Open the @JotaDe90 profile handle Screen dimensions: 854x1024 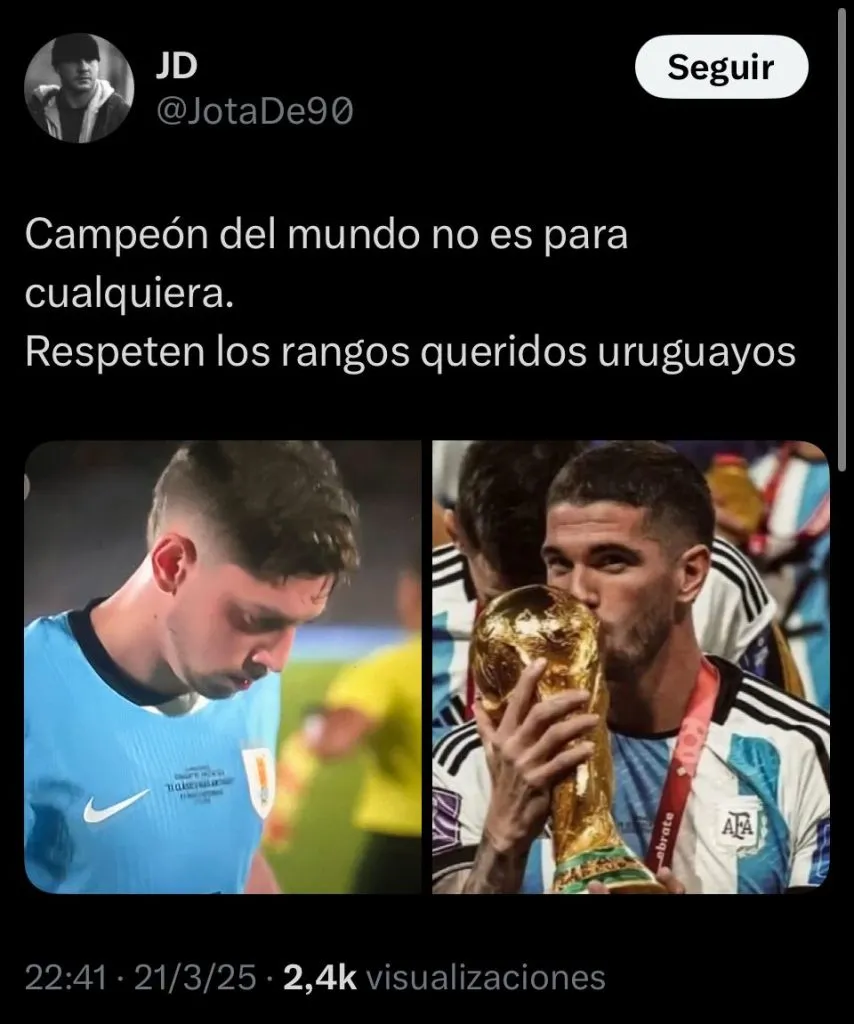[x=253, y=113]
